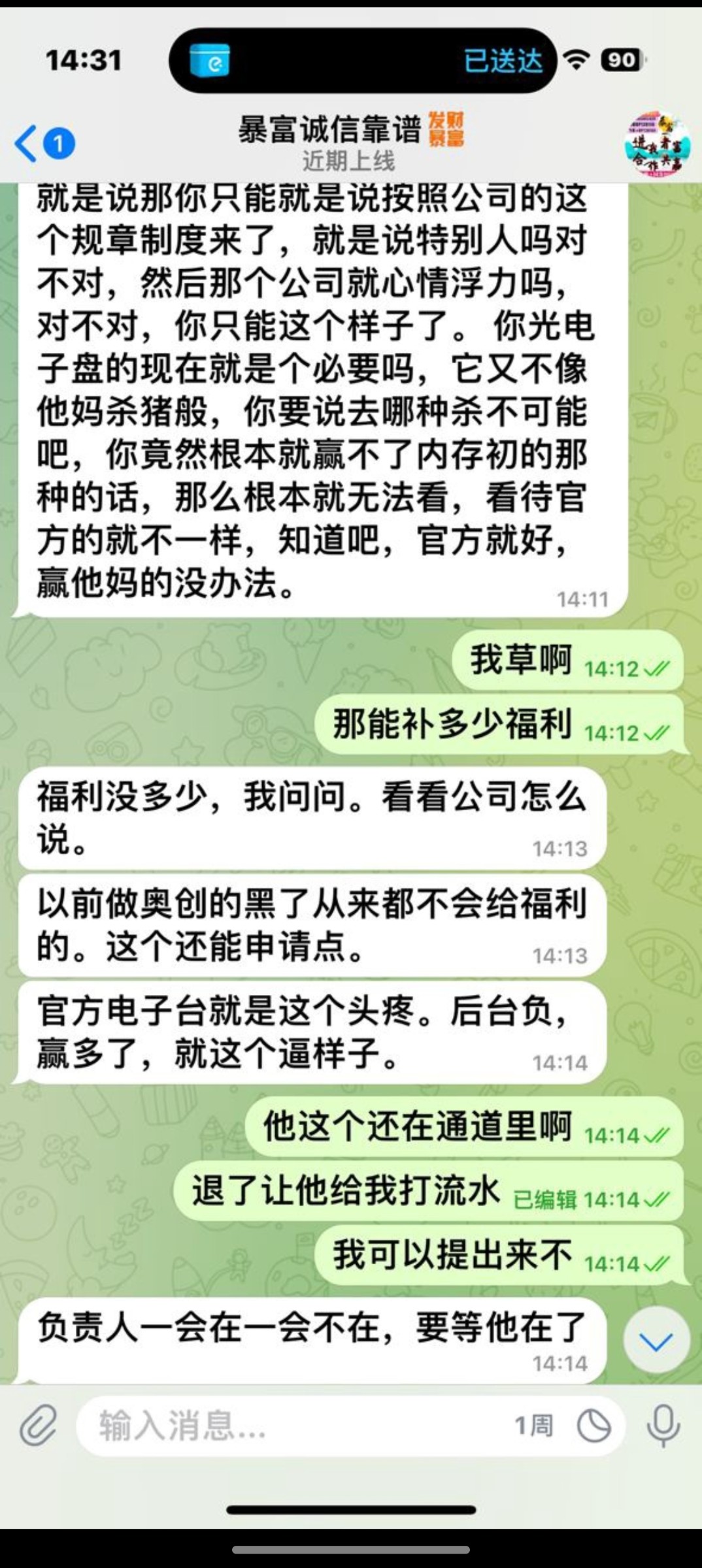This screenshot has height=1568, width=702.
Task: Attach a file with the paperclip icon
Action: [38, 1425]
